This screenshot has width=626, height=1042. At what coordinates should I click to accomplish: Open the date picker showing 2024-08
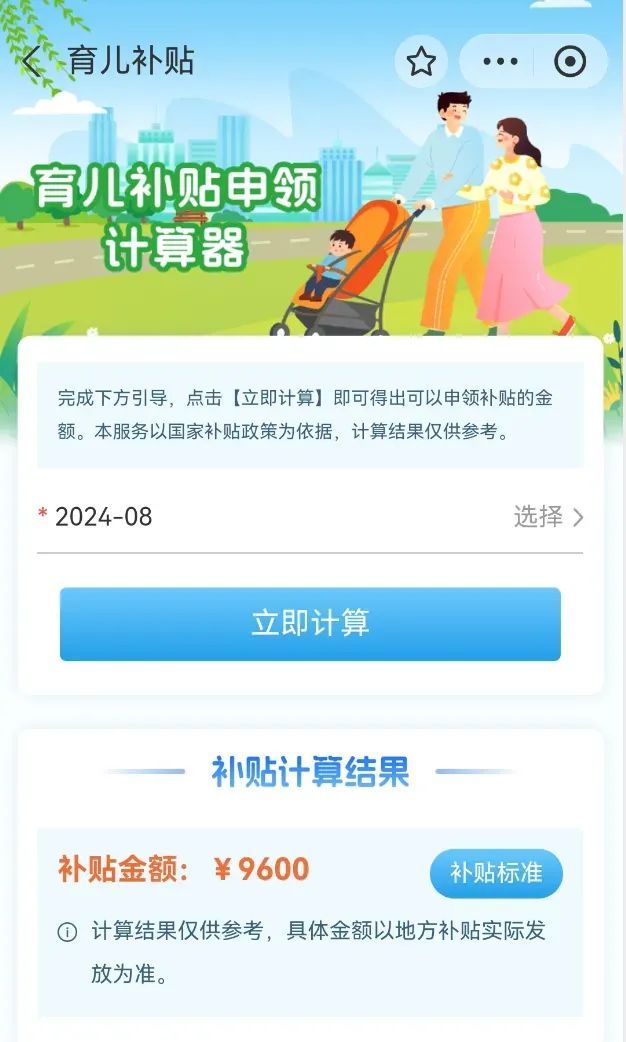click(548, 517)
